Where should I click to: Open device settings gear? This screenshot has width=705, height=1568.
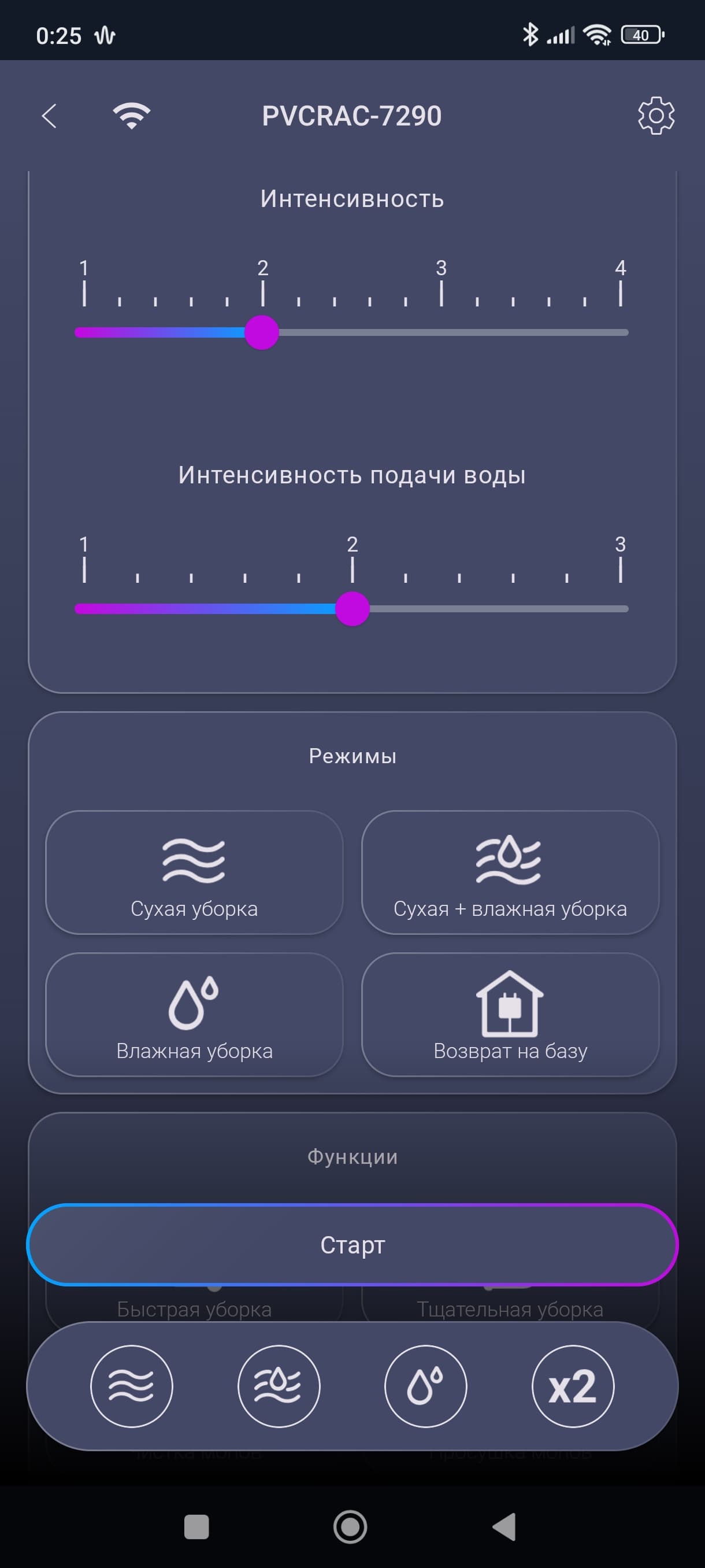pos(656,116)
